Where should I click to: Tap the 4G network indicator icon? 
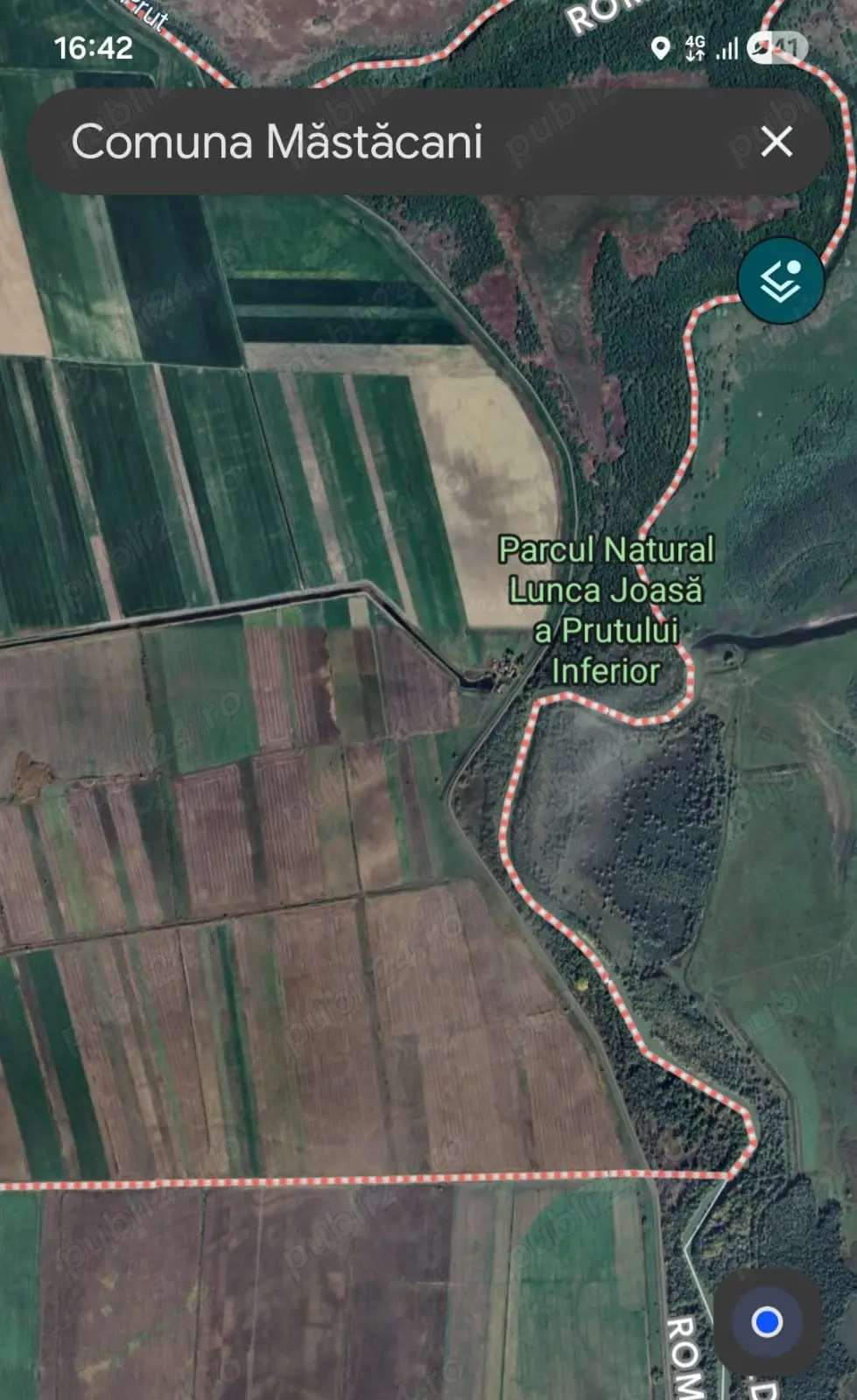point(696,49)
